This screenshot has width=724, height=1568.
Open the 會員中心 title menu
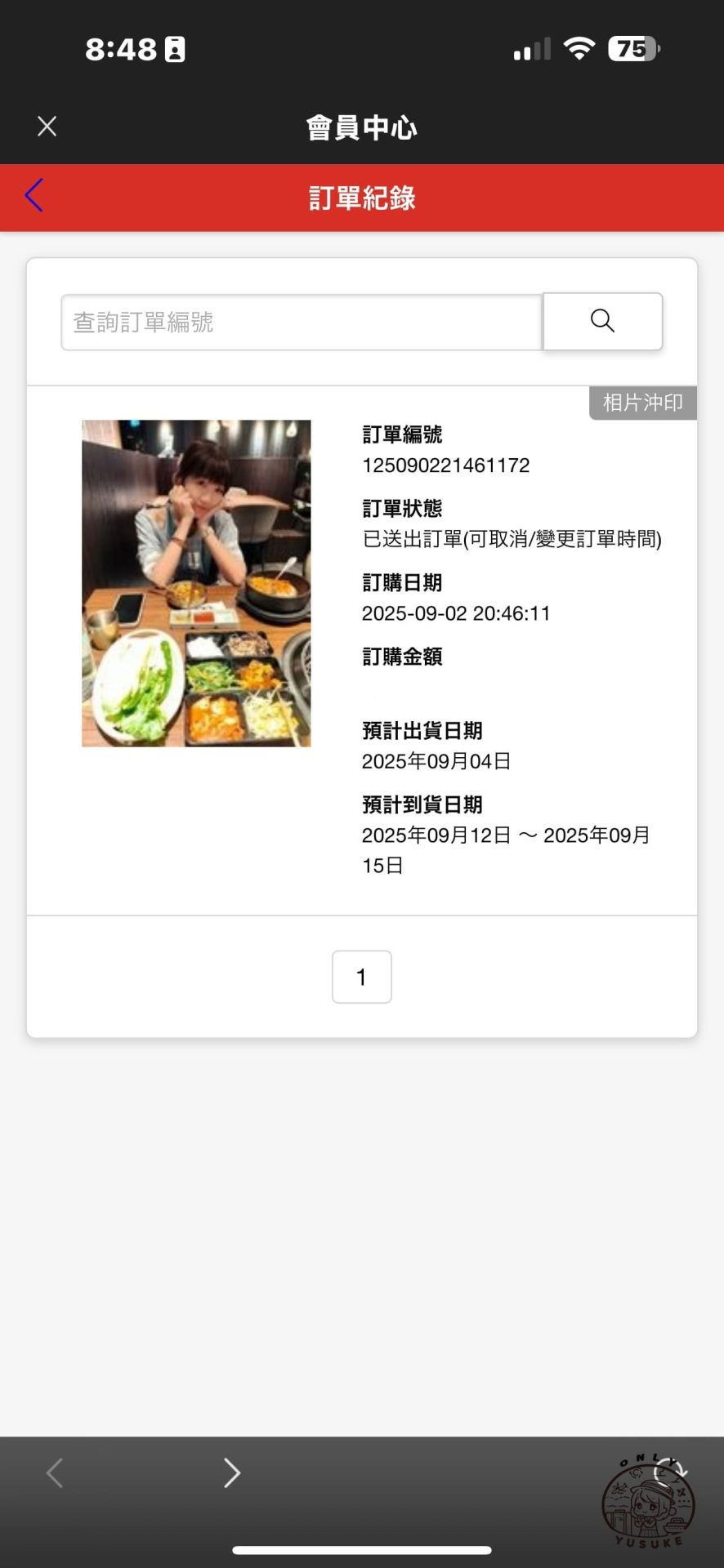click(x=362, y=127)
